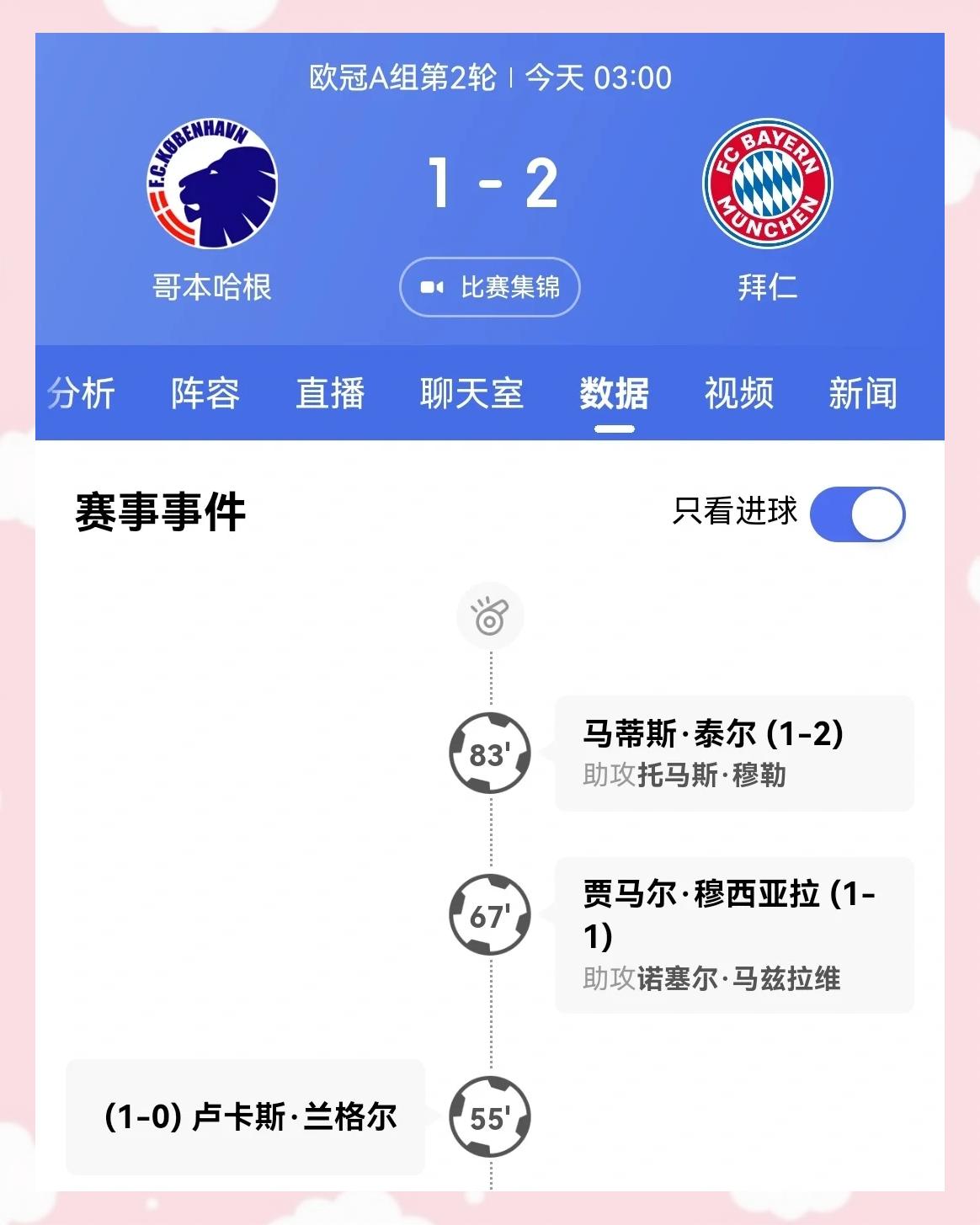The width and height of the screenshot is (980, 1225).
Task: Click the tab underline indicator below 数据
Action: click(613, 430)
